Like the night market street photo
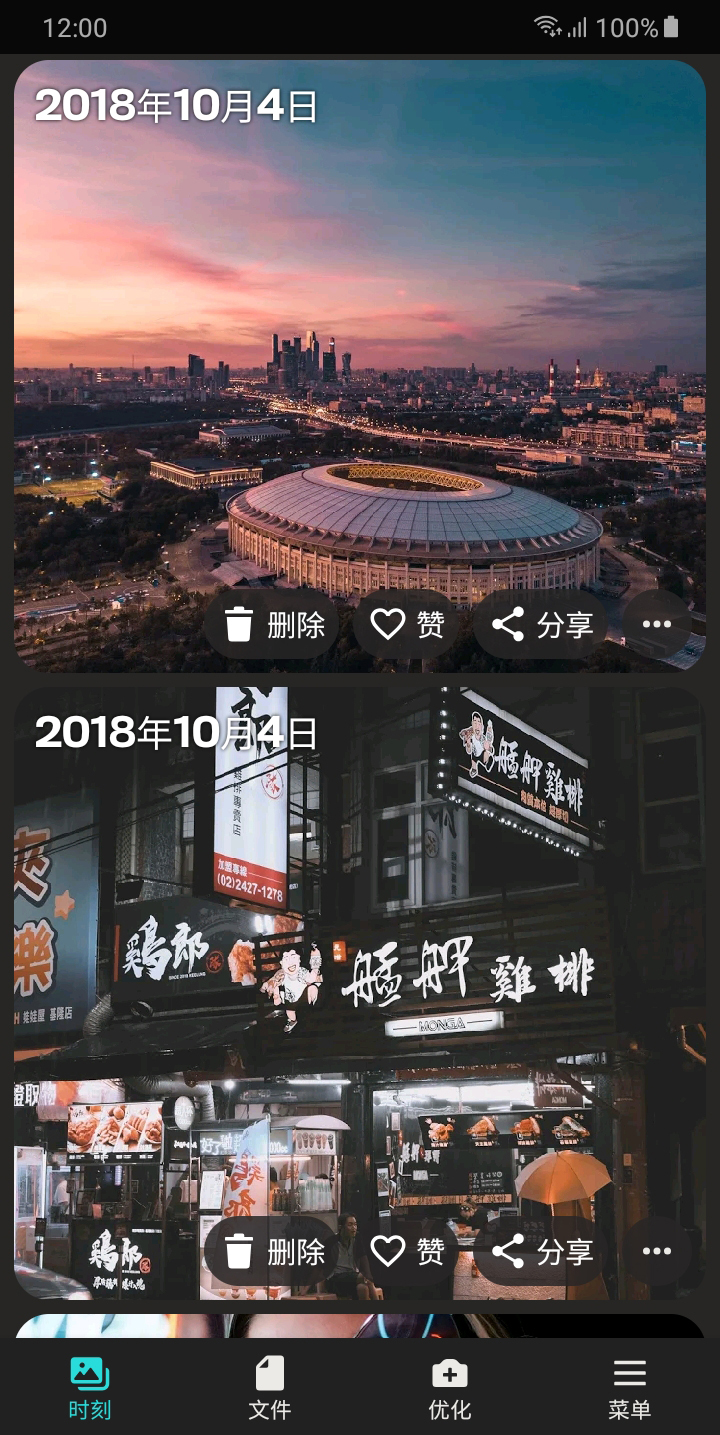The width and height of the screenshot is (720, 1435). click(x=406, y=1251)
